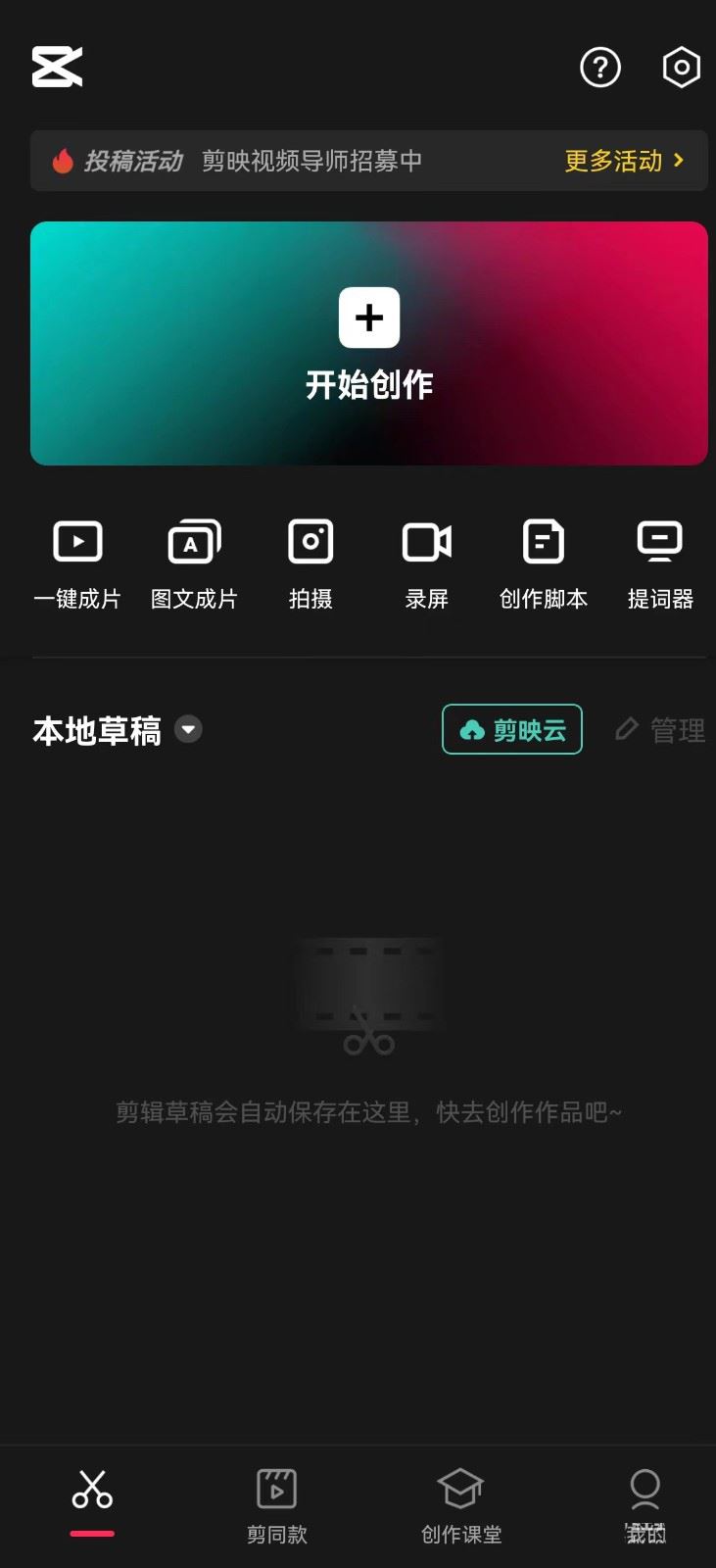This screenshot has height=1568, width=716.
Task: Expand the 本地草稿 dropdown
Action: coord(188,730)
